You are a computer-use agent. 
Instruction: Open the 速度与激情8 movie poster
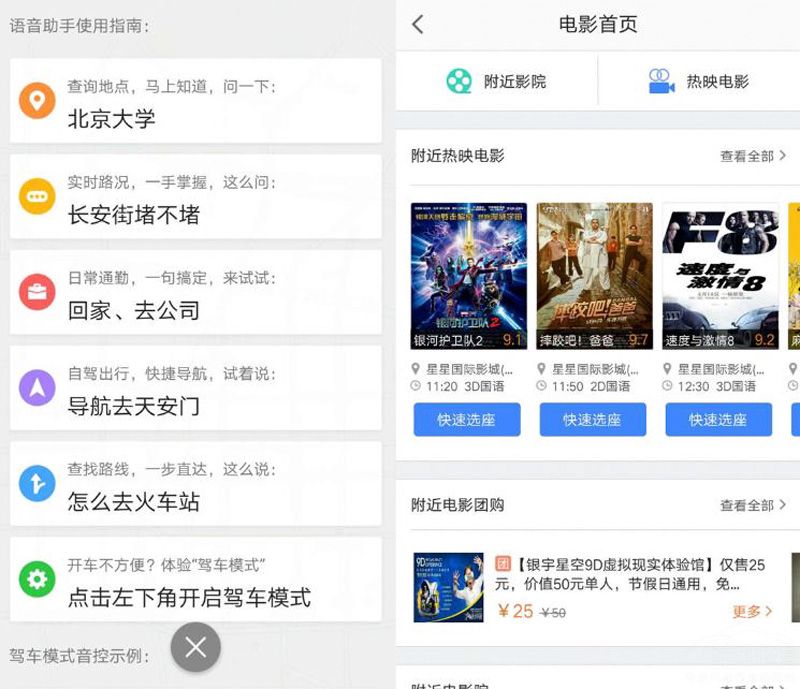(x=720, y=275)
